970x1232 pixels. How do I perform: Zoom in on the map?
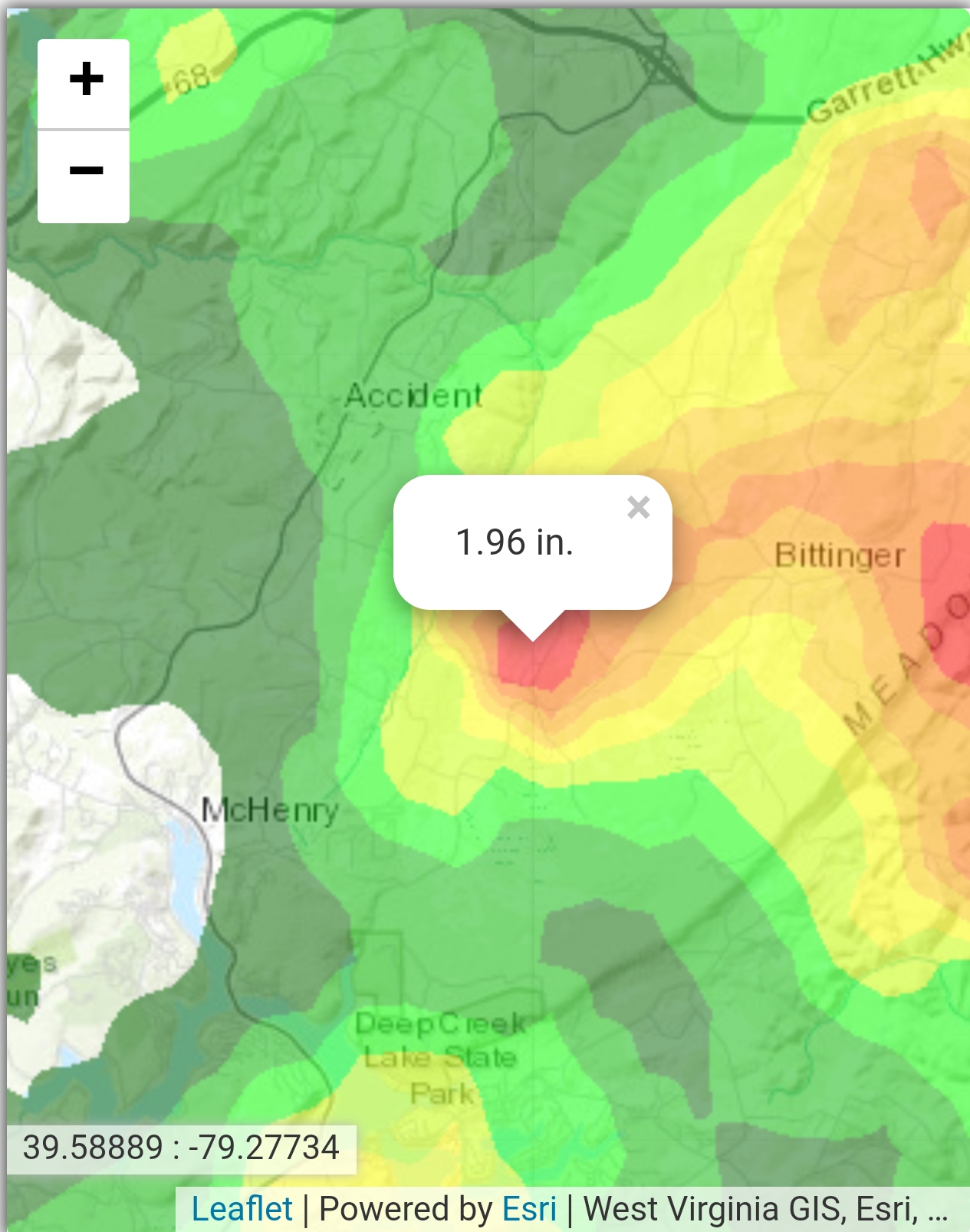tap(84, 81)
